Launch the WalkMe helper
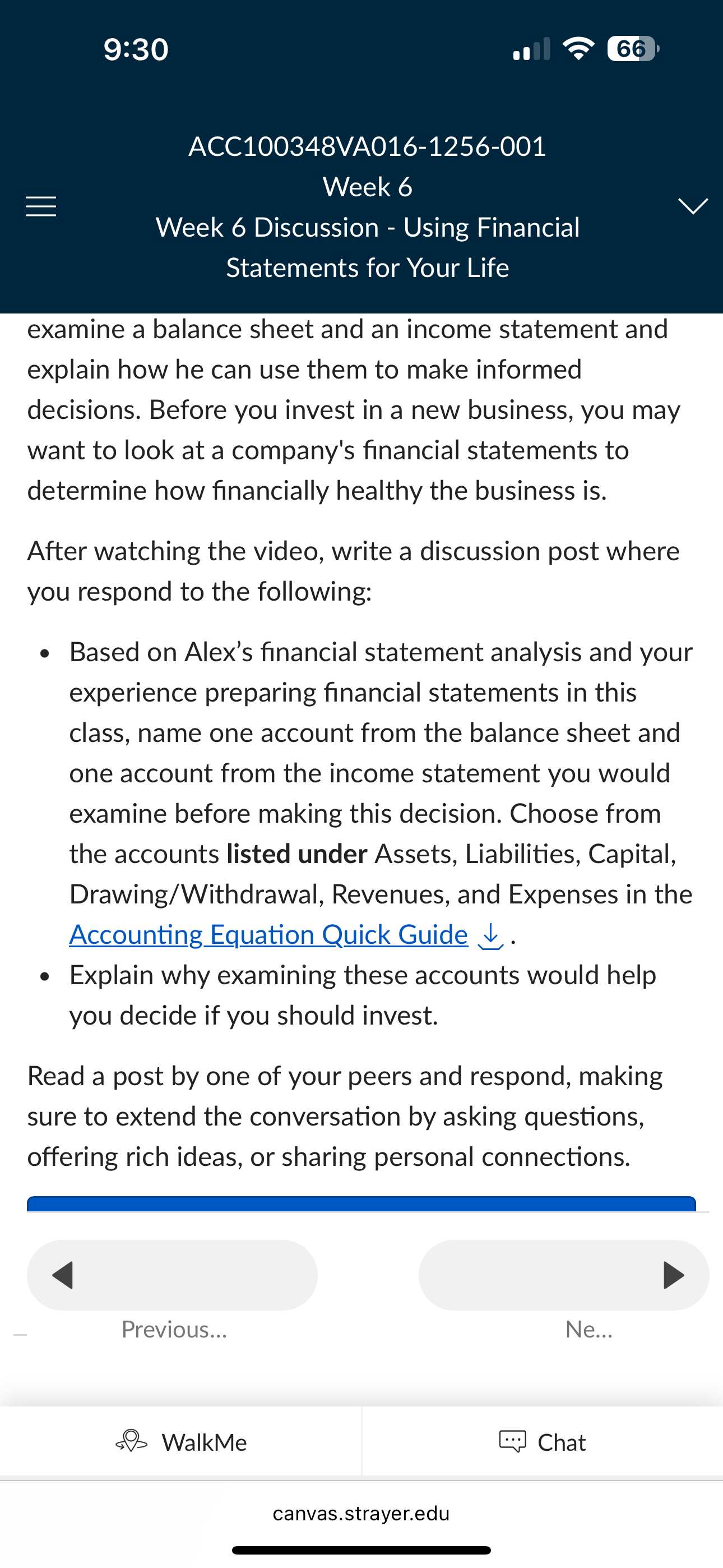This screenshot has width=723, height=1568. click(180, 1442)
